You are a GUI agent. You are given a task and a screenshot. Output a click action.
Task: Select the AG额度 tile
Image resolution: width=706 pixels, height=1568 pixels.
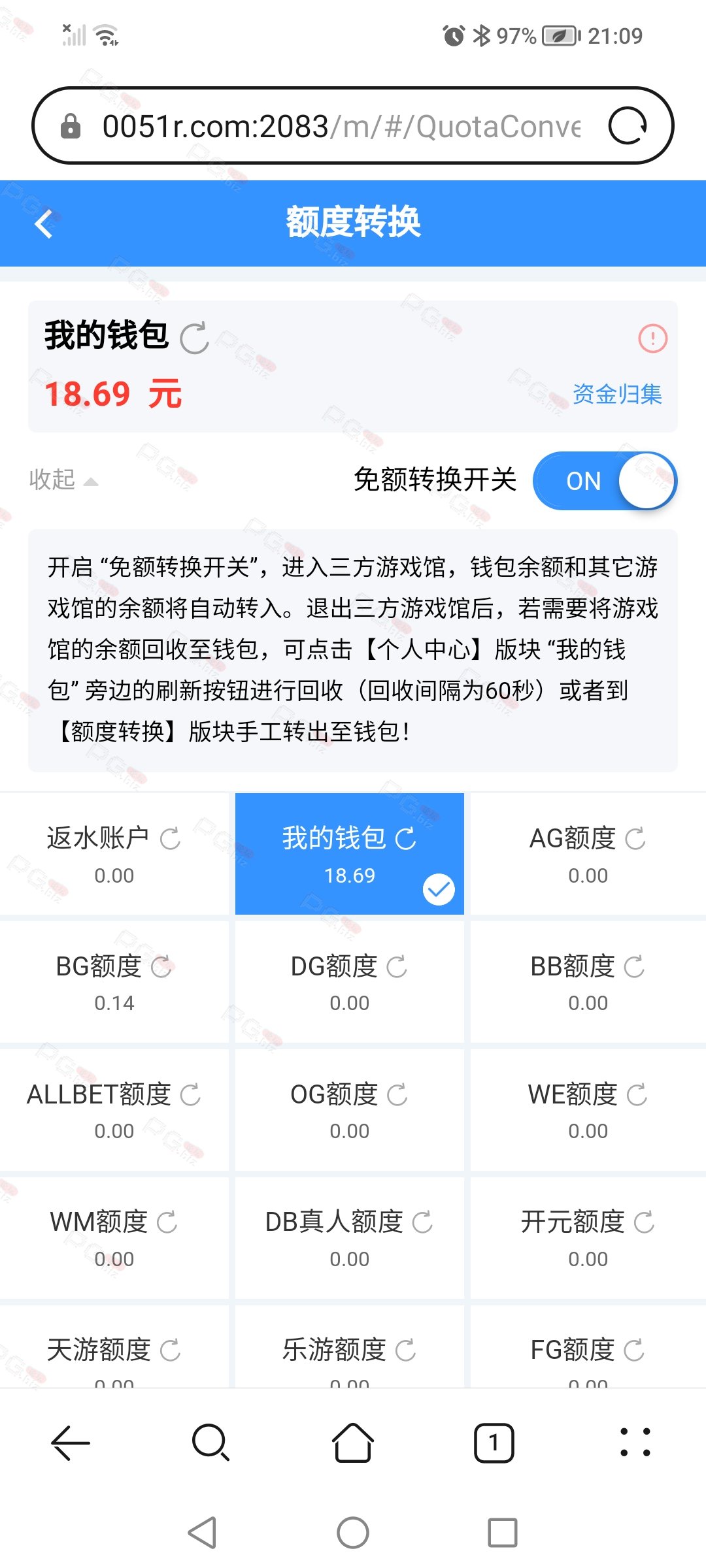[x=588, y=853]
